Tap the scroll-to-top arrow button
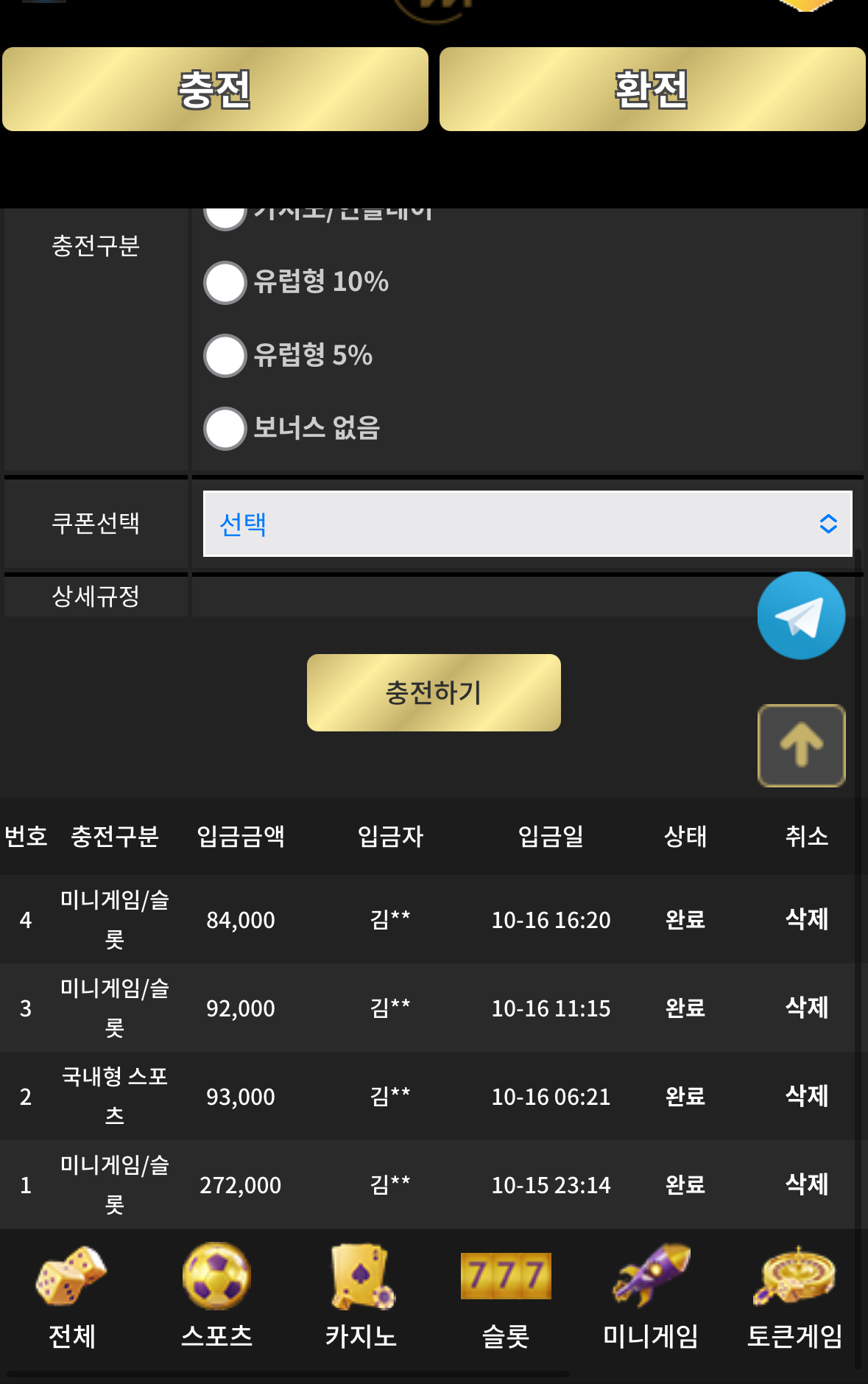This screenshot has width=868, height=1384. coord(801,745)
